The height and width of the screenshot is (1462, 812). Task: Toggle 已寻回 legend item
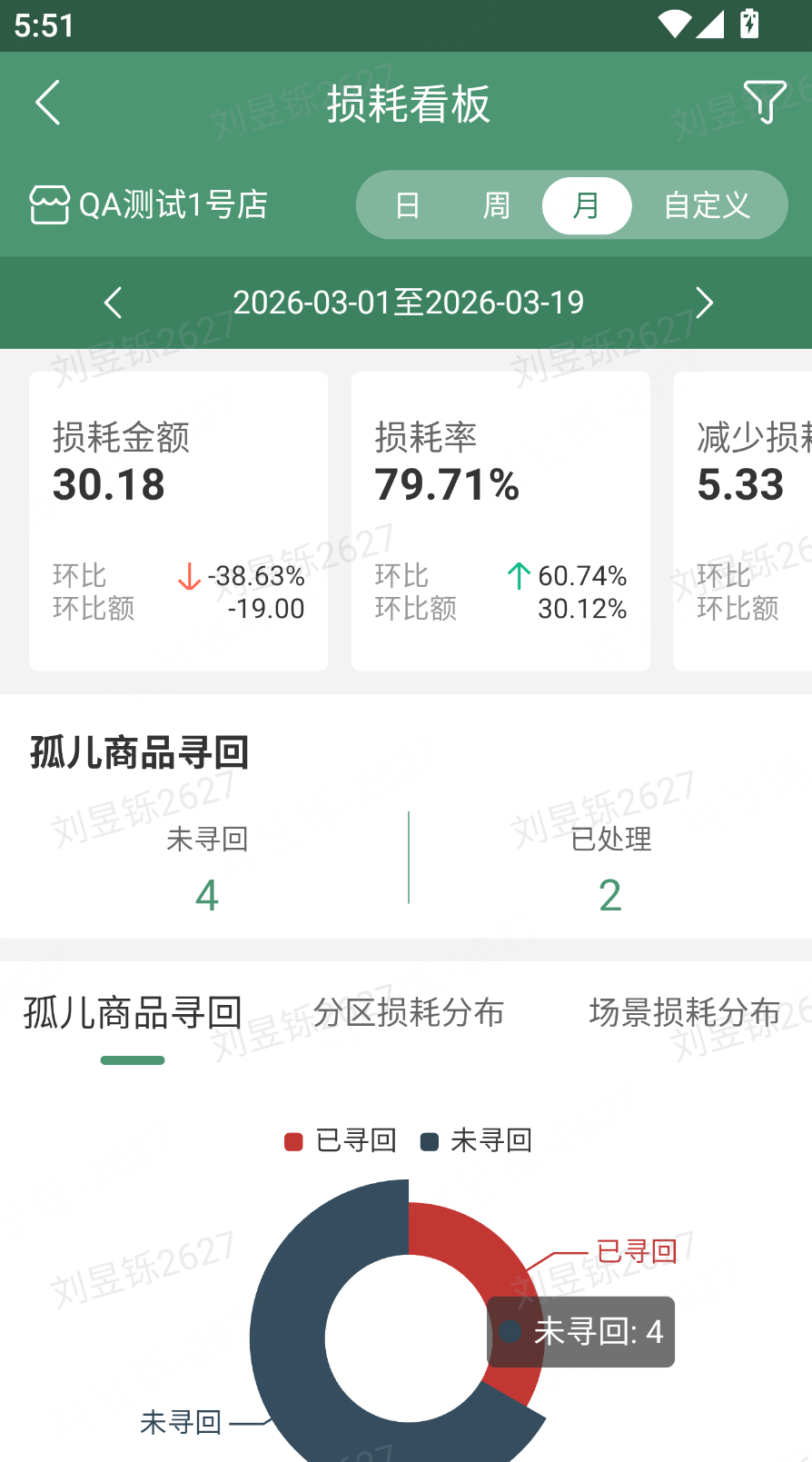coord(341,1140)
